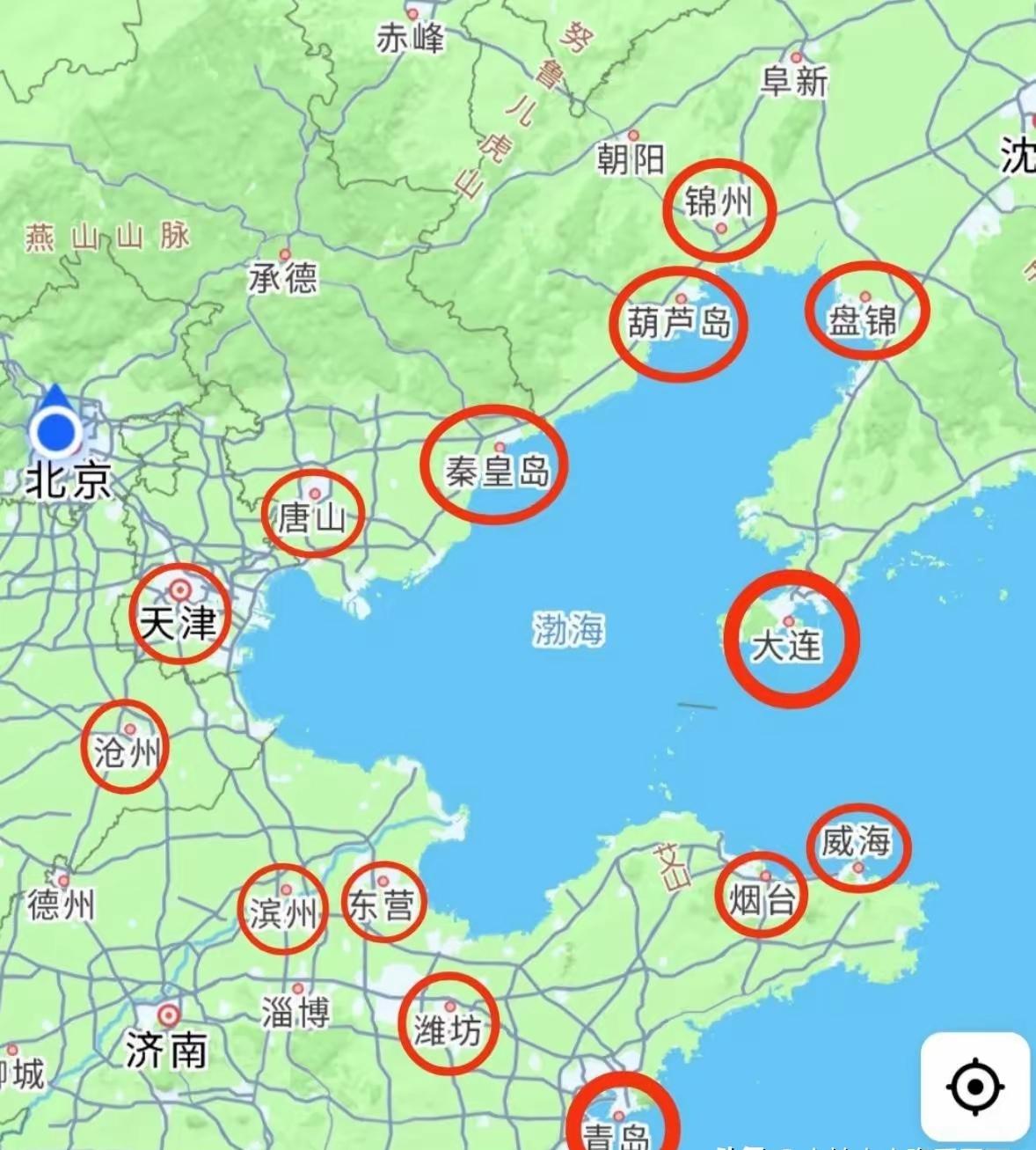Image resolution: width=1036 pixels, height=1150 pixels.
Task: Select the red circle around 葫芦岛
Action: point(679,322)
